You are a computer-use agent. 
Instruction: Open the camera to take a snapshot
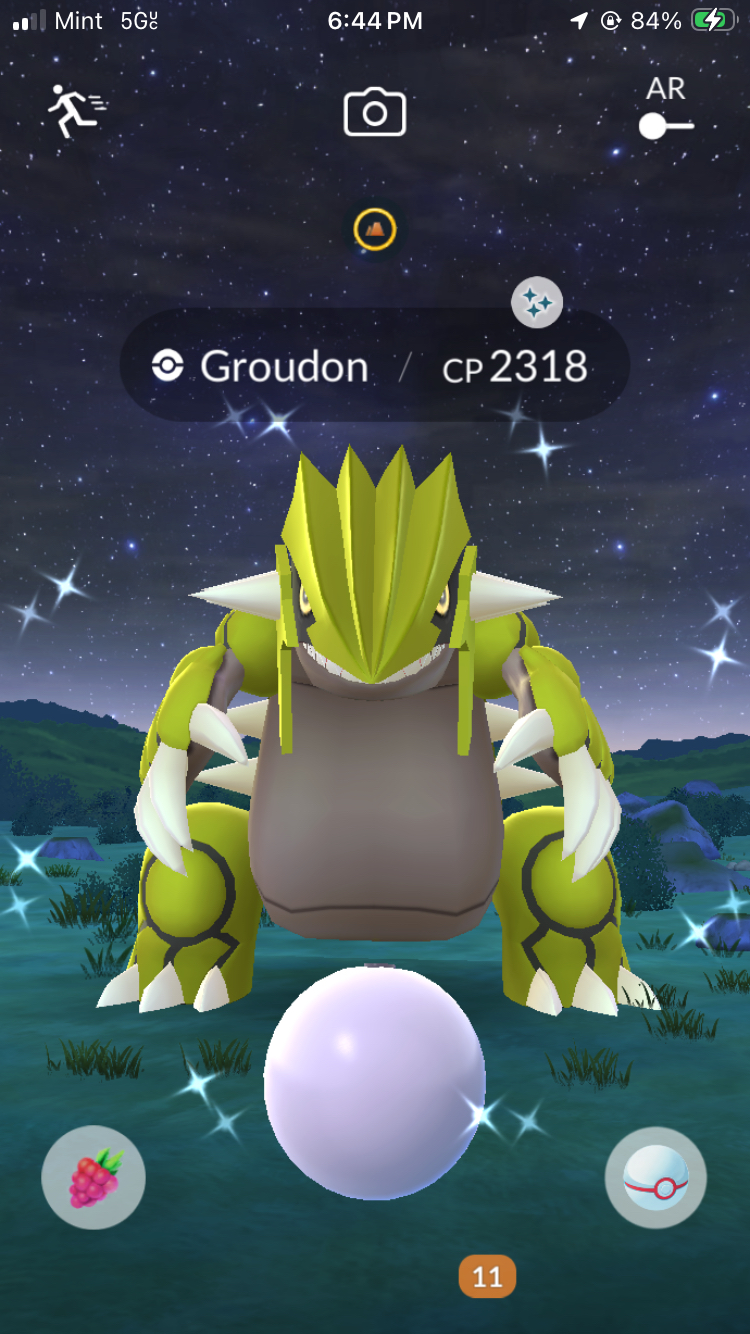point(375,112)
